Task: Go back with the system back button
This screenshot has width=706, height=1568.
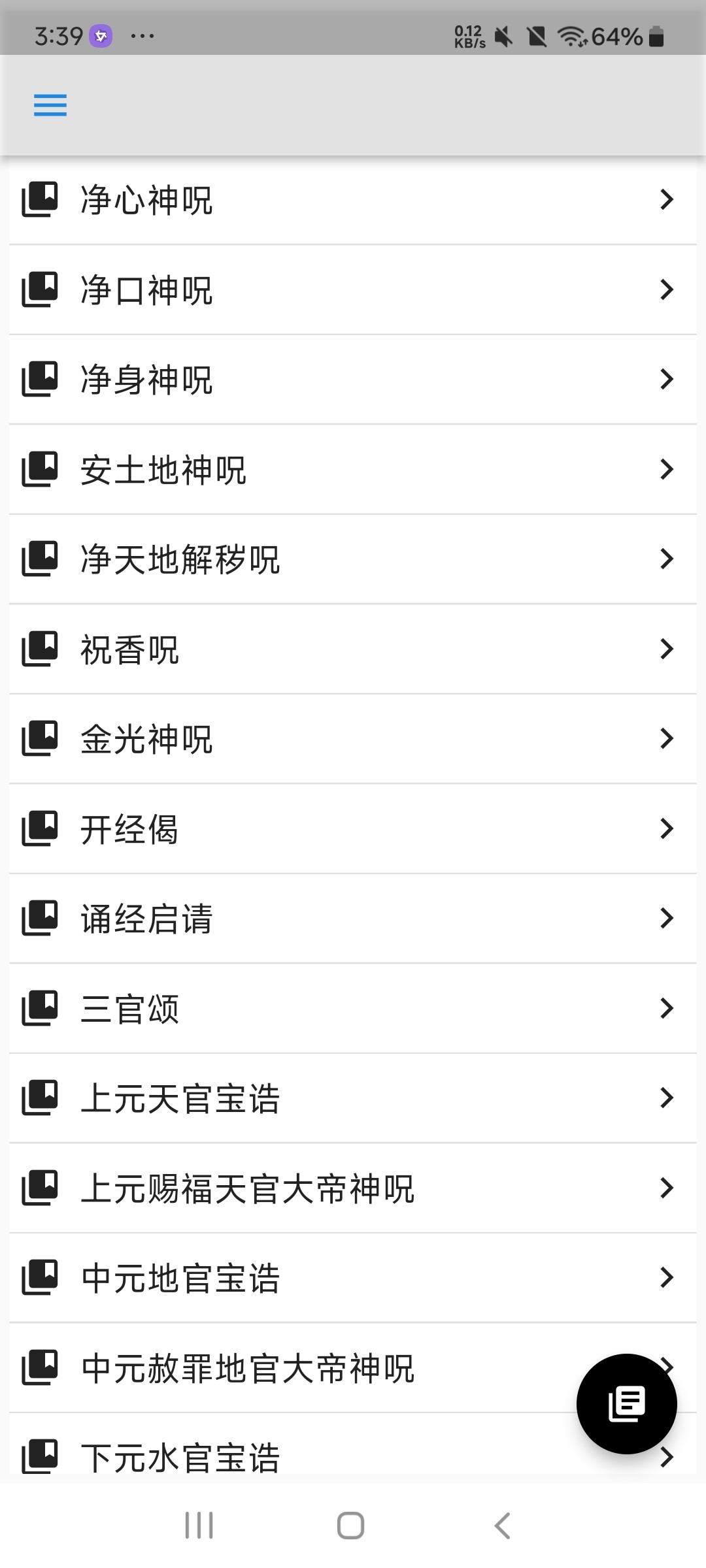Action: point(502,1526)
